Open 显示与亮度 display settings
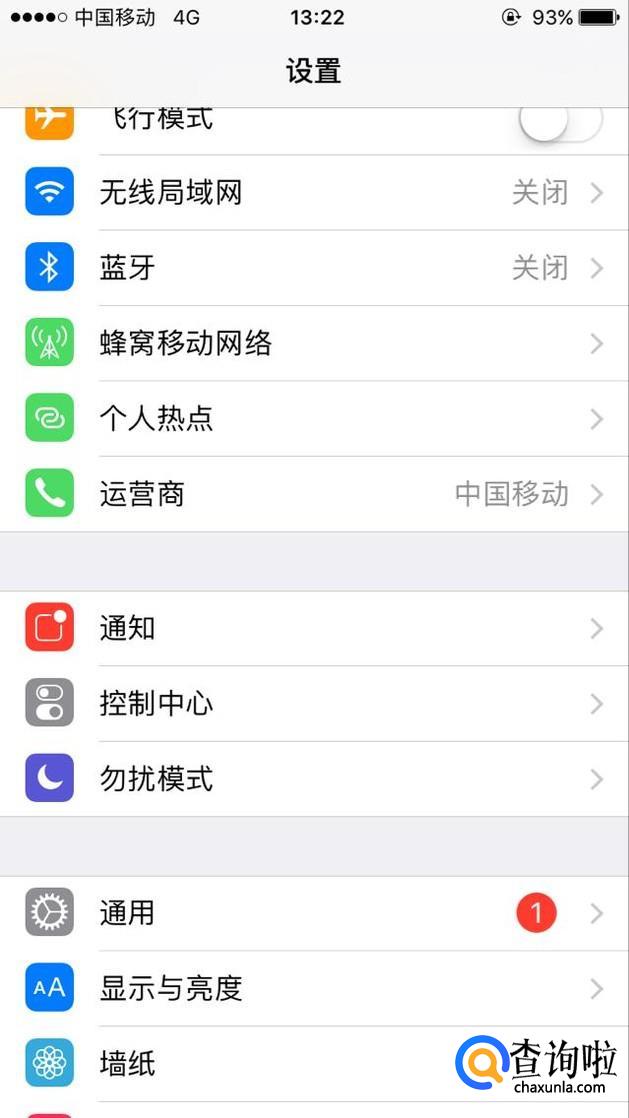 click(x=314, y=988)
